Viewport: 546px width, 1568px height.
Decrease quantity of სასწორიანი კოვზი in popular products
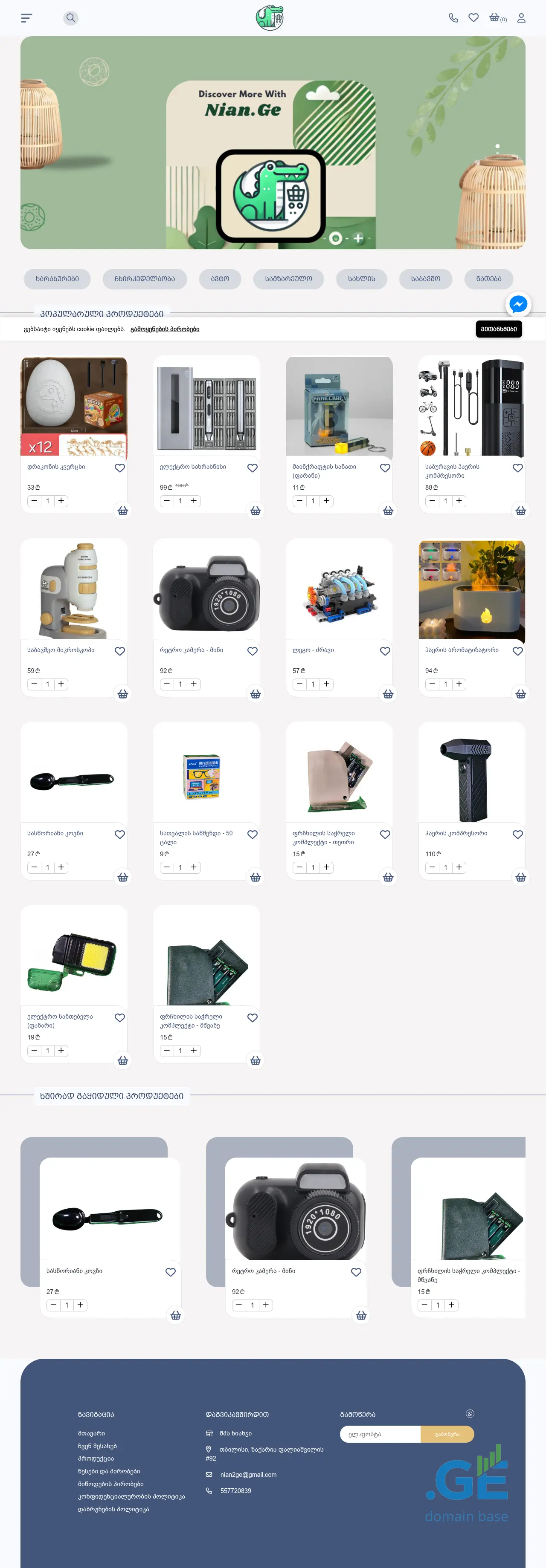click(x=34, y=867)
